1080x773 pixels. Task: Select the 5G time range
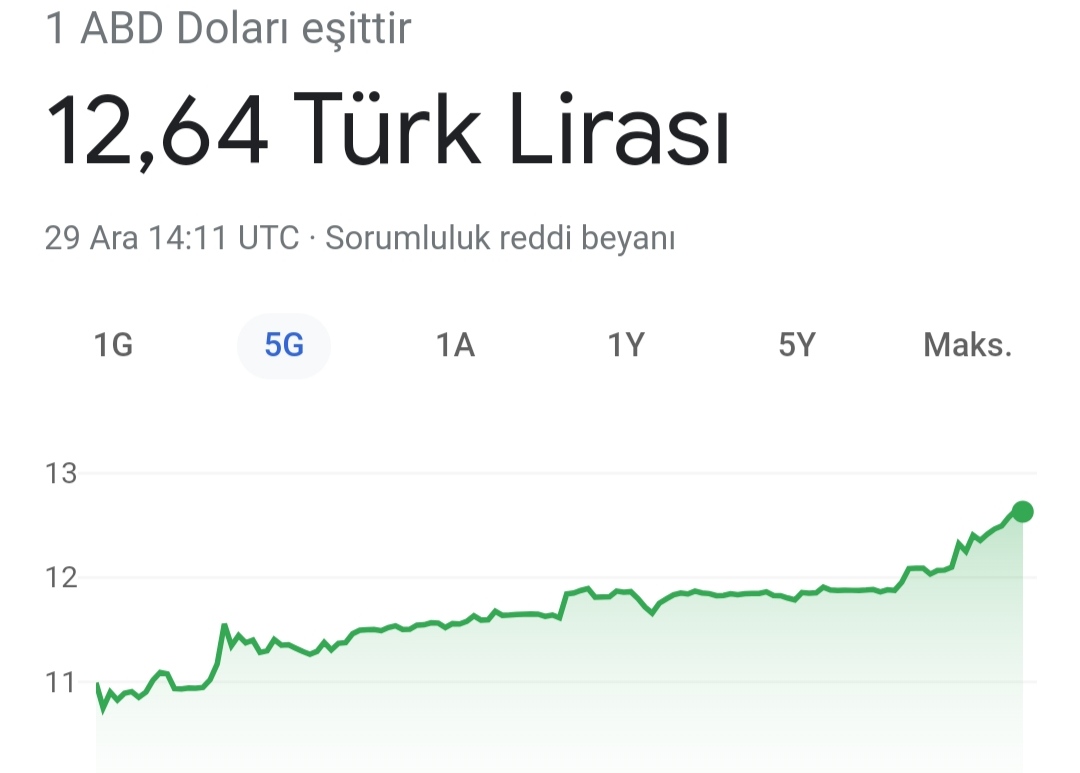pyautogui.click(x=284, y=345)
